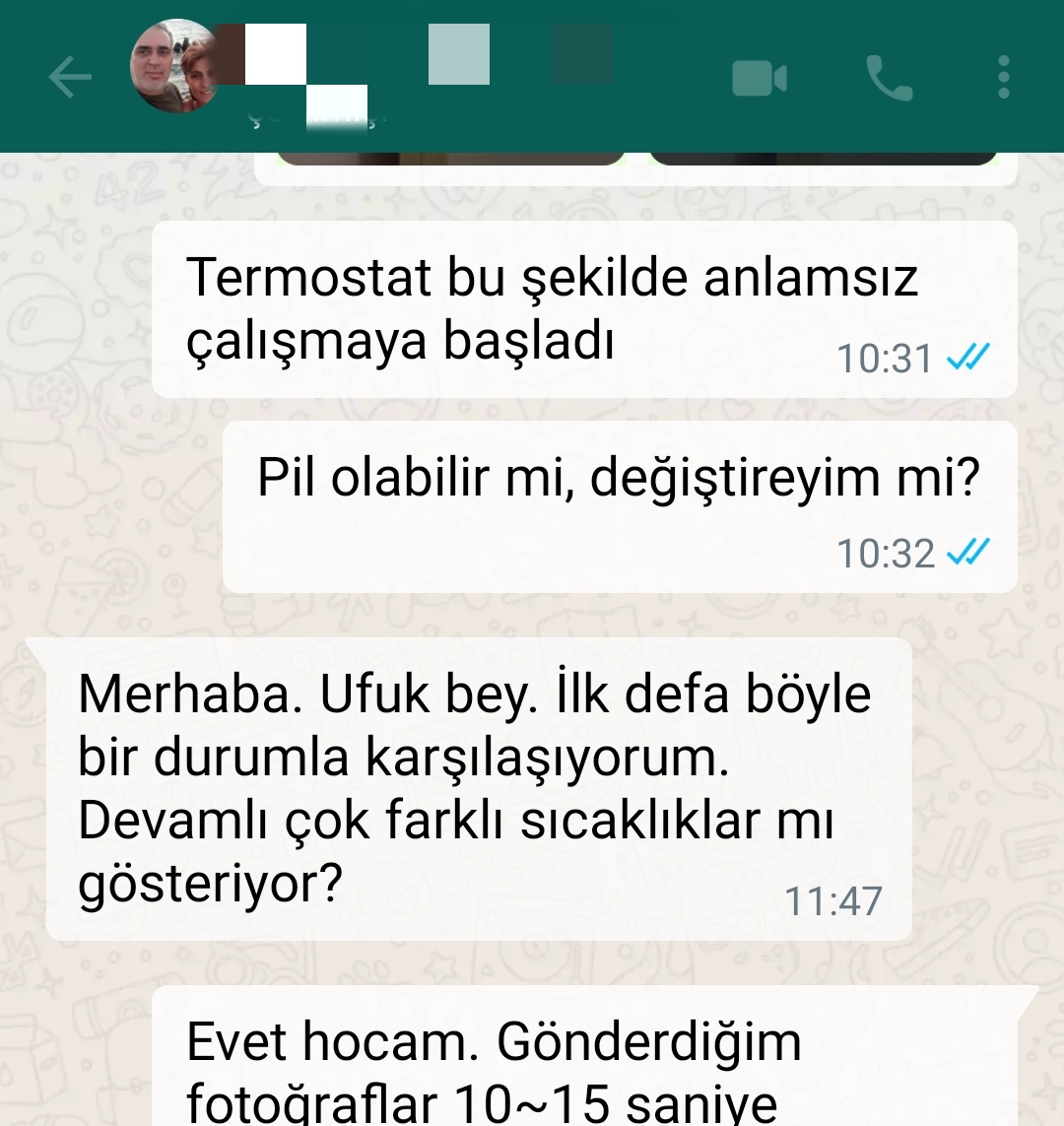The height and width of the screenshot is (1126, 1064).
Task: Go back to the chats list
Action: [69, 78]
